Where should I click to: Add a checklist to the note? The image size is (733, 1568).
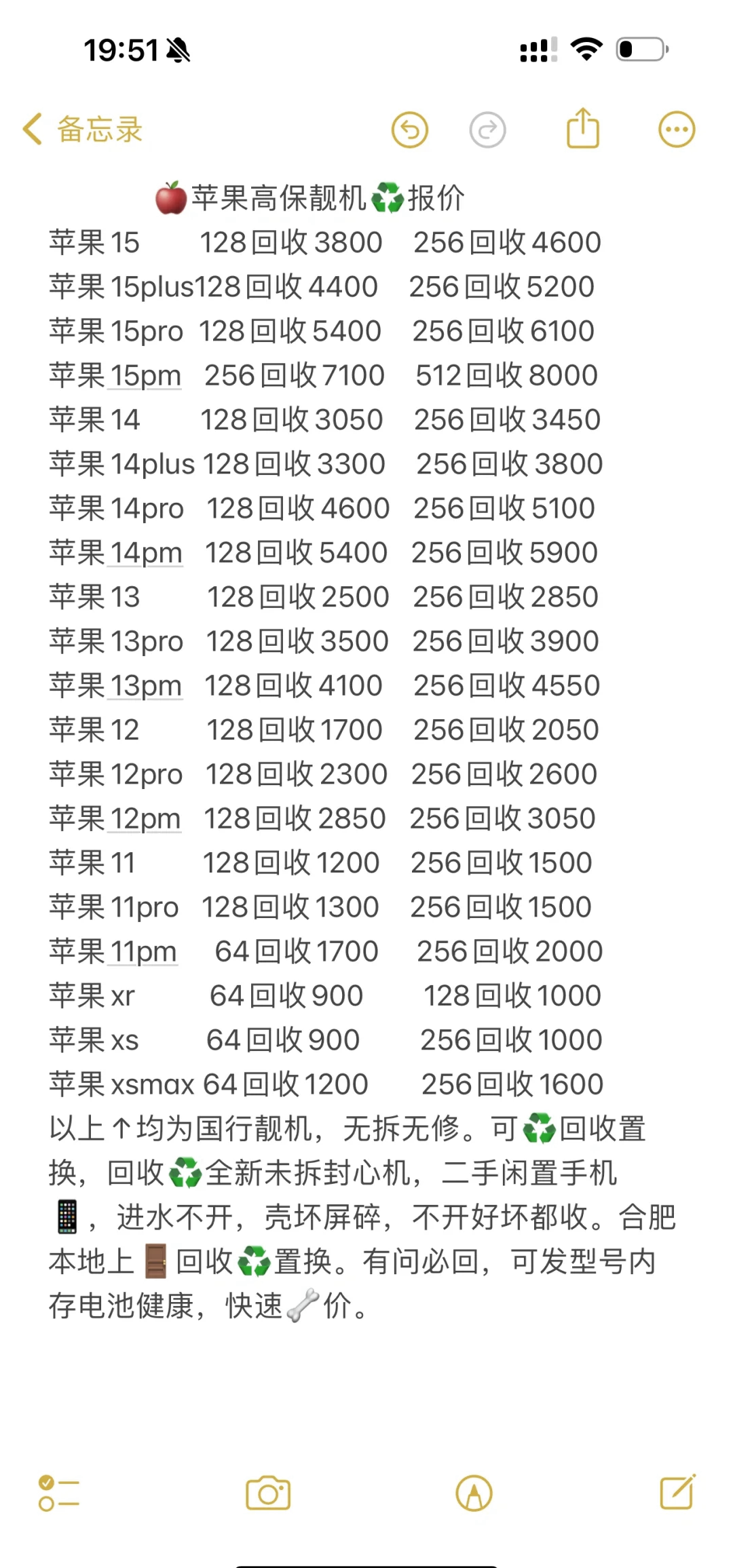59,1493
